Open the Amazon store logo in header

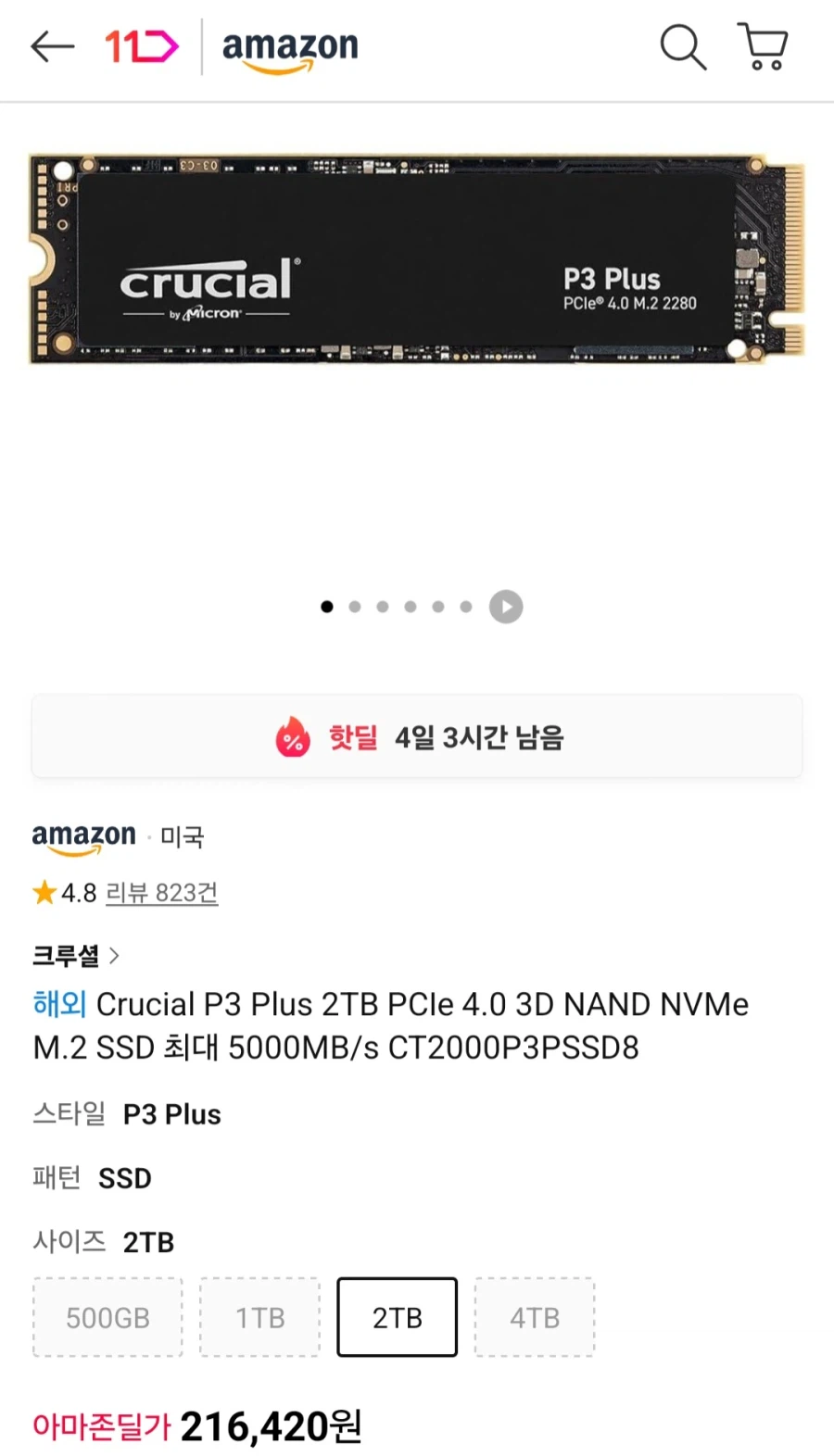click(x=290, y=48)
